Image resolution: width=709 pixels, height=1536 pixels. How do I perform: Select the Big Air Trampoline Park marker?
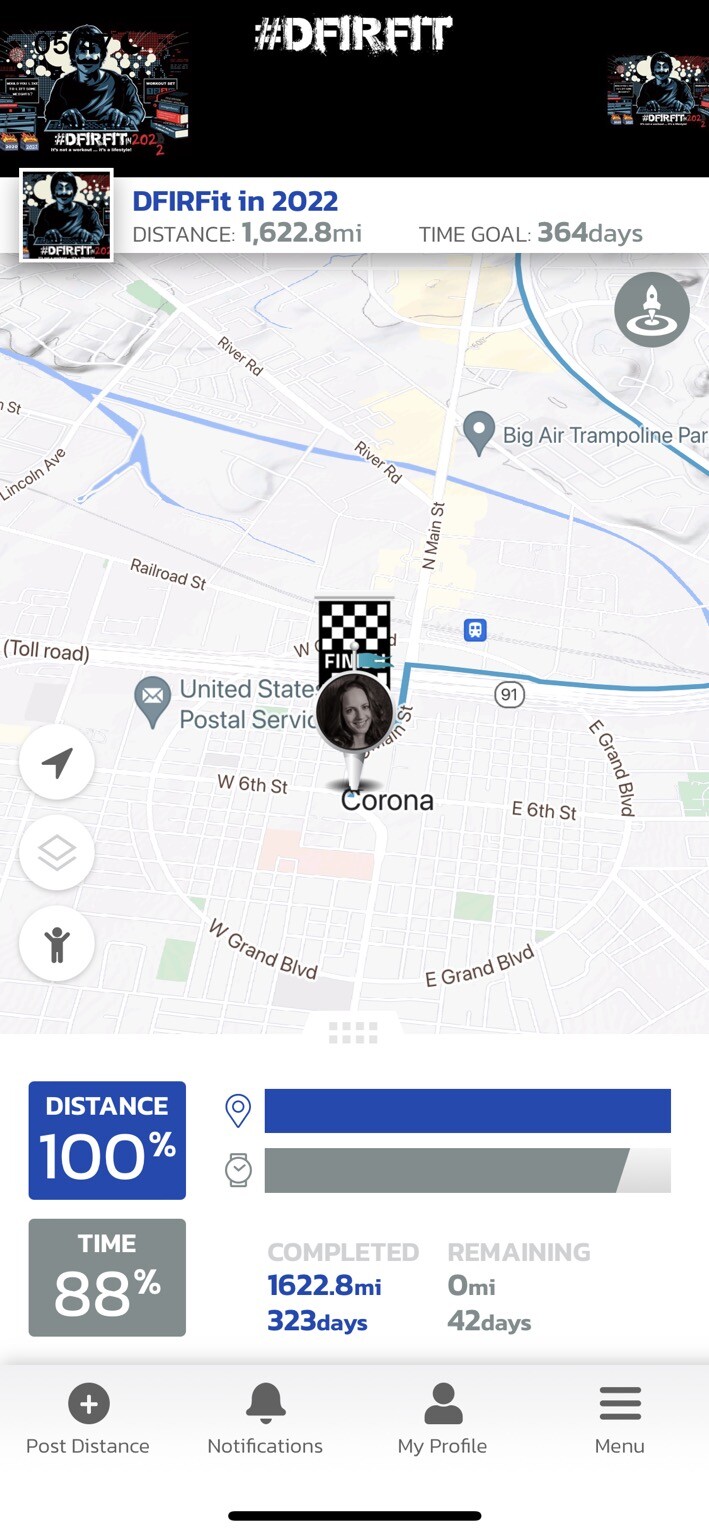(x=480, y=432)
